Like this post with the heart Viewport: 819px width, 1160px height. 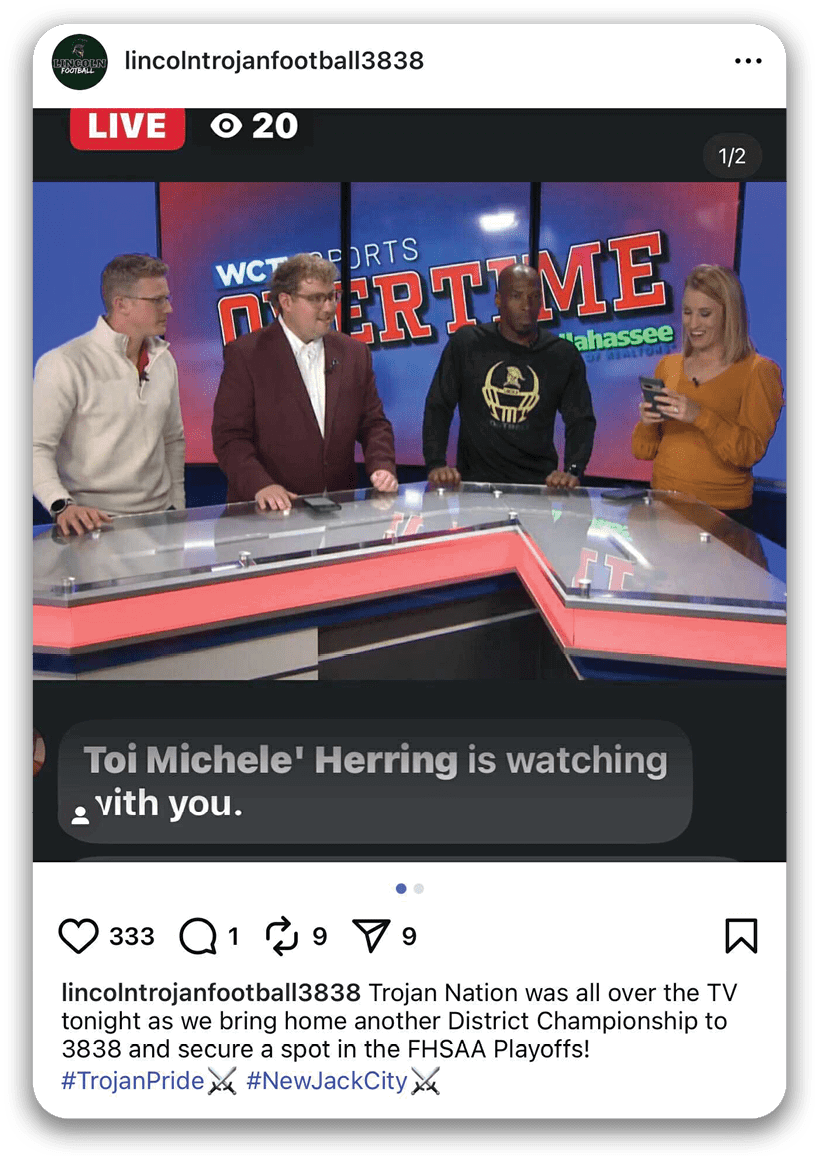click(x=79, y=936)
